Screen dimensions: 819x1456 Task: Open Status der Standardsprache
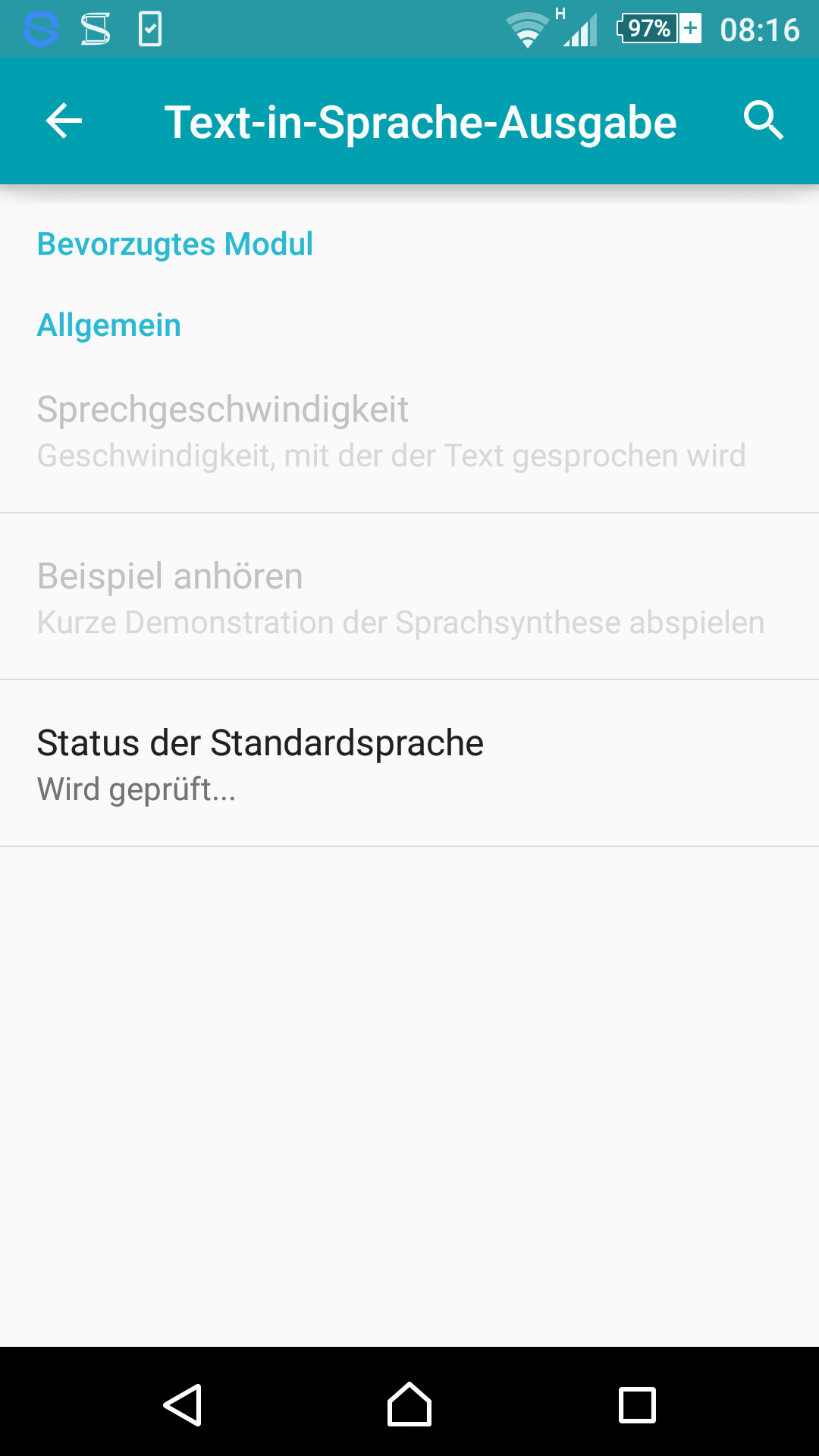tap(409, 764)
